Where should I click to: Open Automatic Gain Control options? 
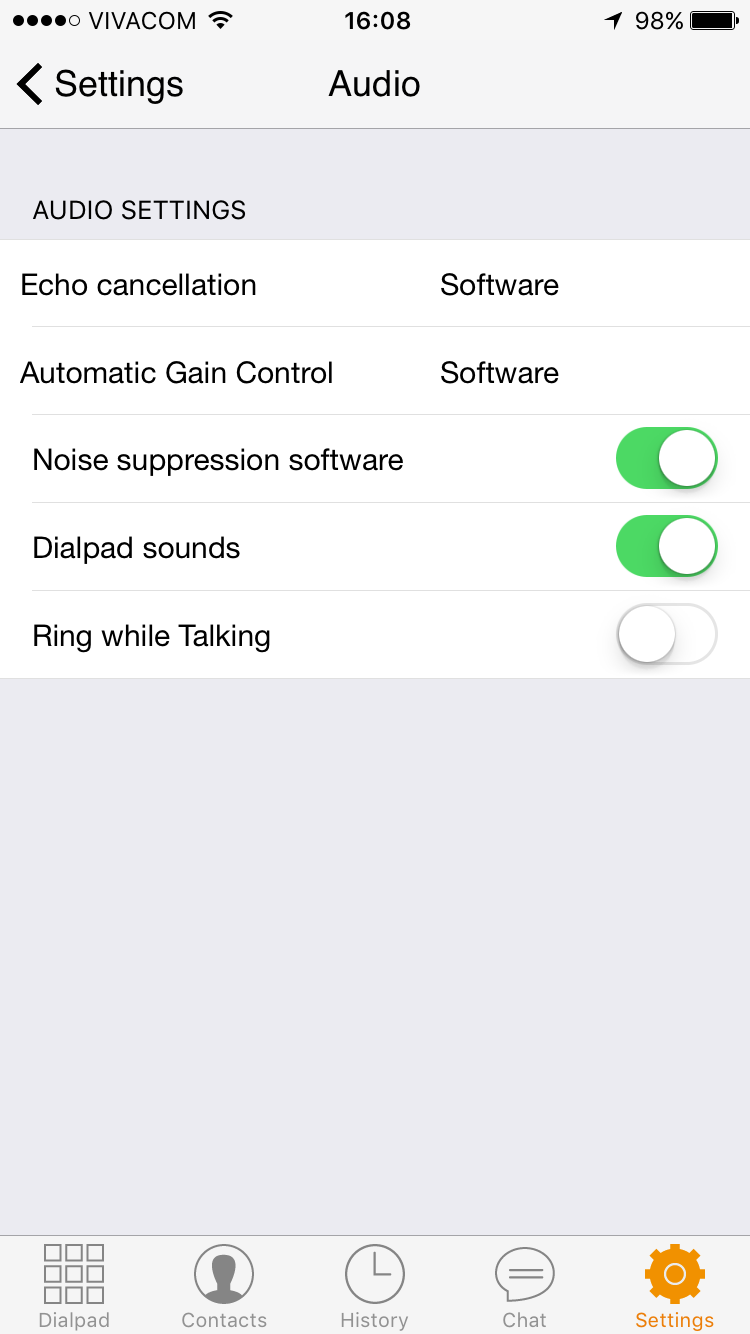375,373
